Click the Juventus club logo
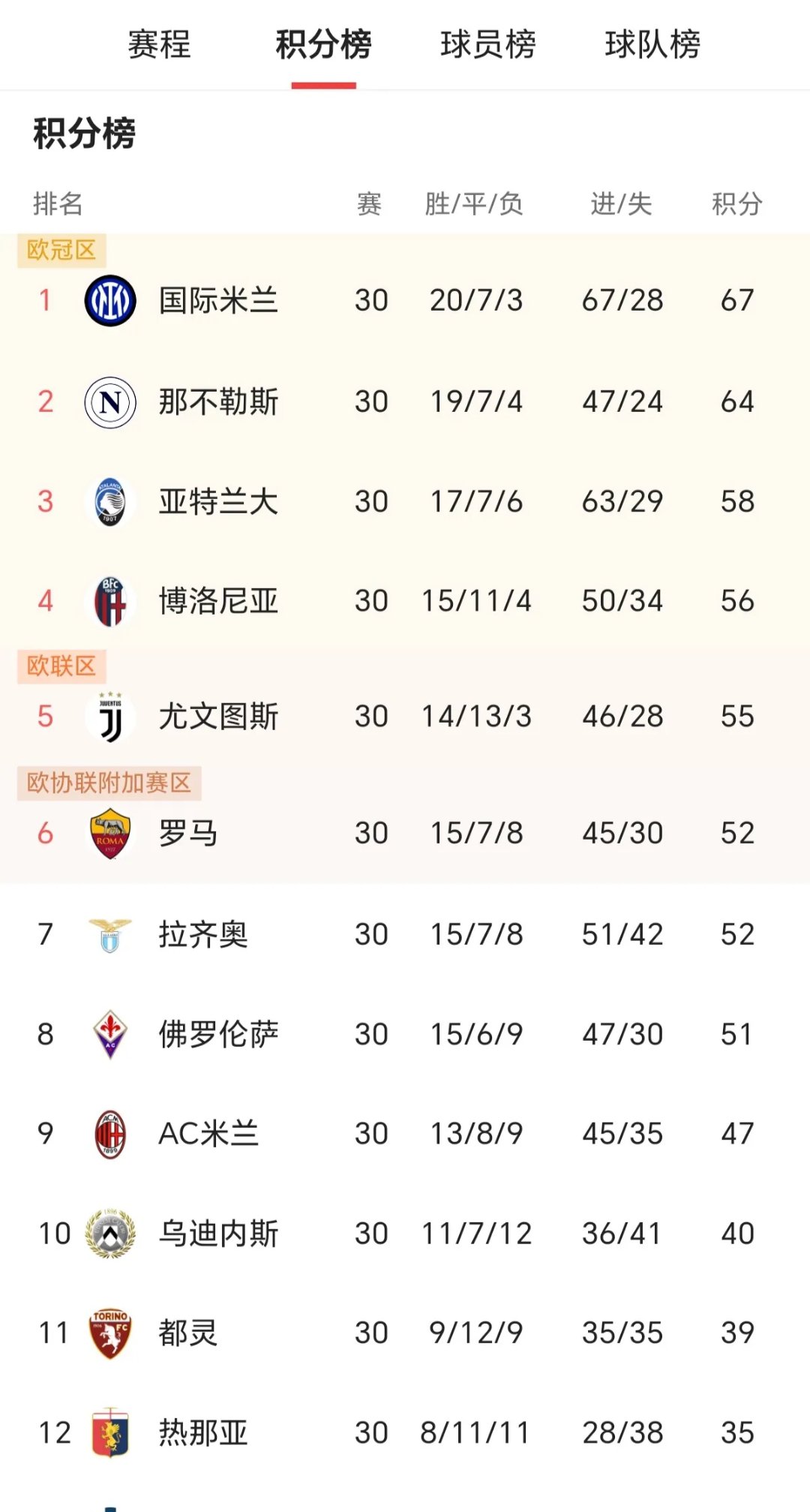The width and height of the screenshot is (810, 1512). 109,717
